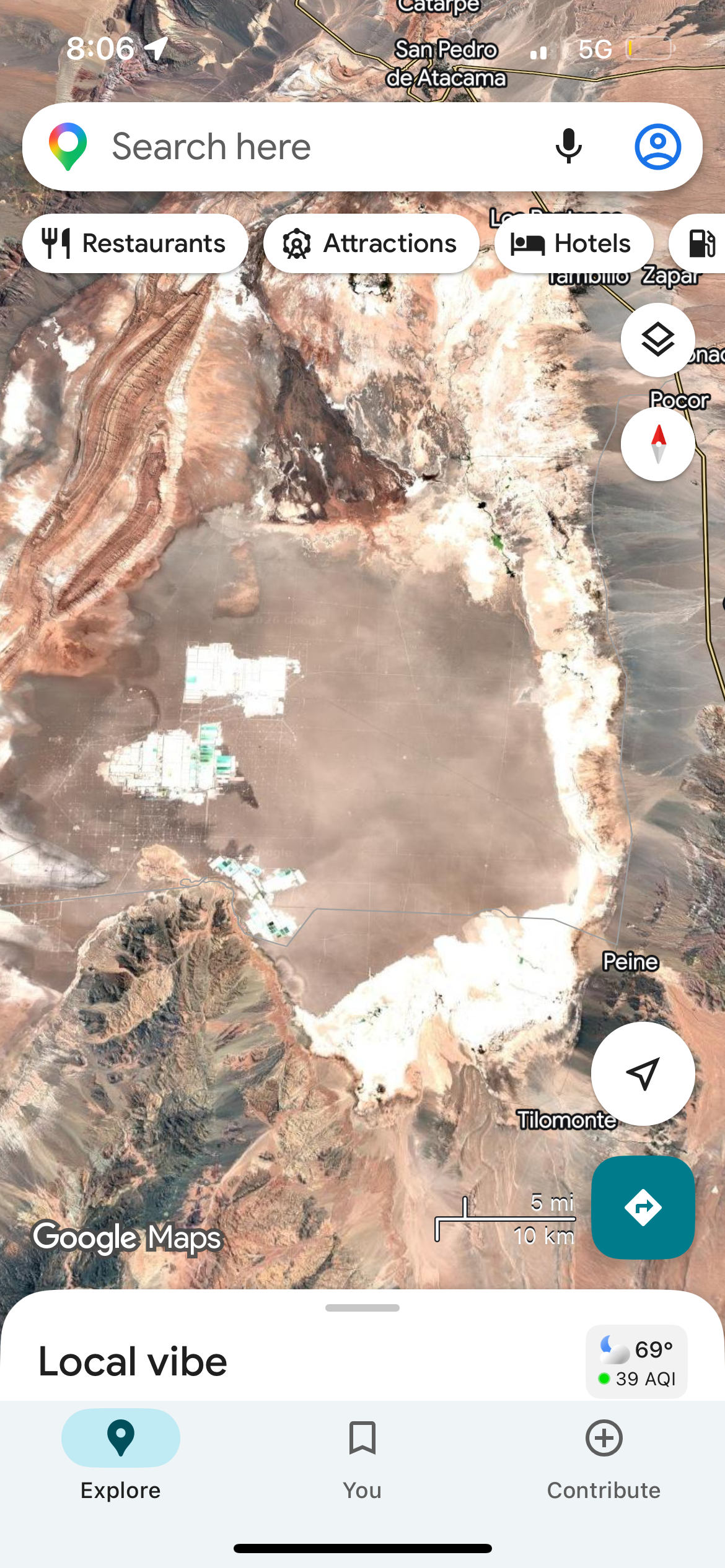The image size is (725, 1568).
Task: Reset map orientation with the compass
Action: click(657, 443)
